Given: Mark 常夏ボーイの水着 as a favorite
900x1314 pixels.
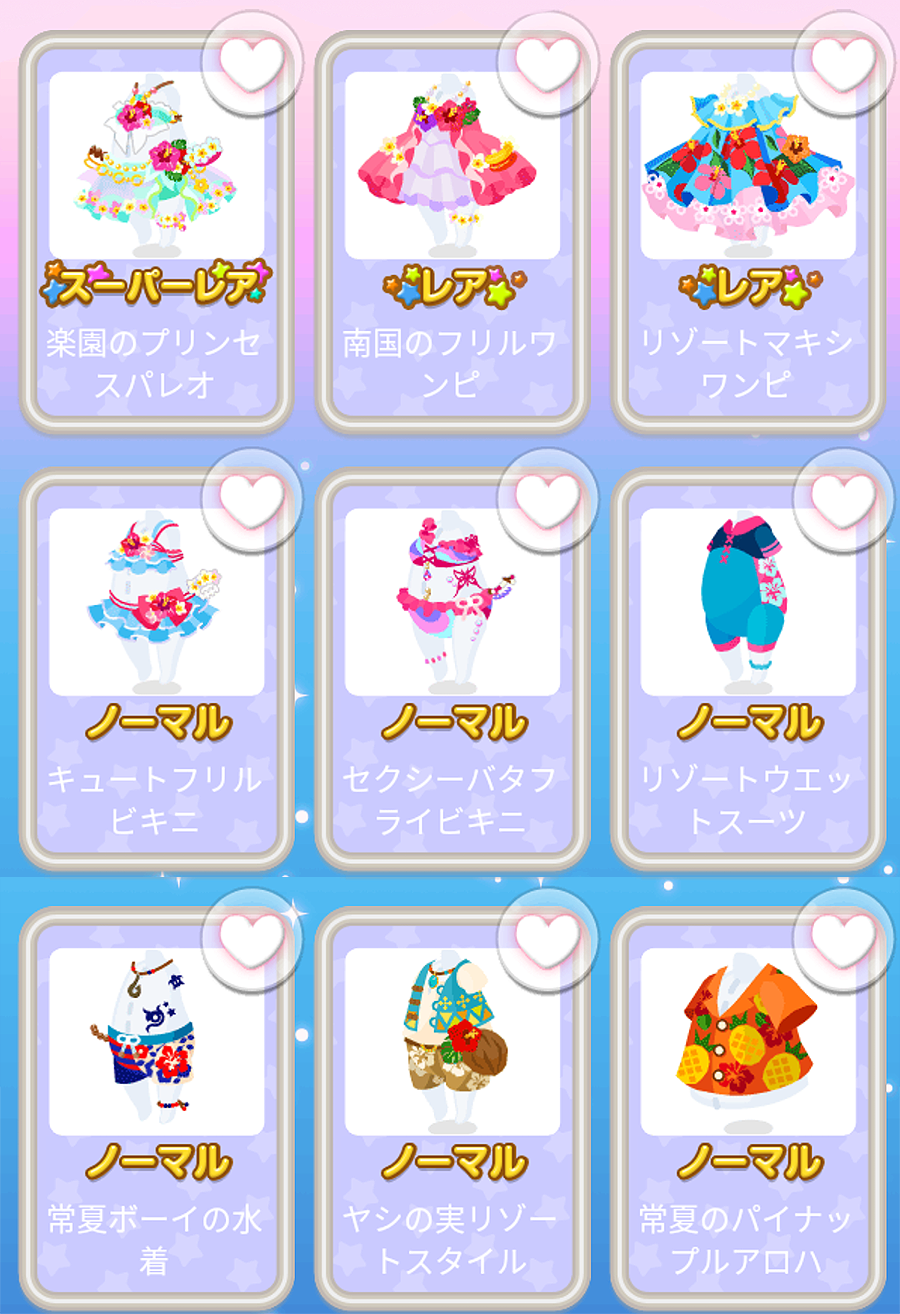Looking at the screenshot, I should [x=252, y=939].
